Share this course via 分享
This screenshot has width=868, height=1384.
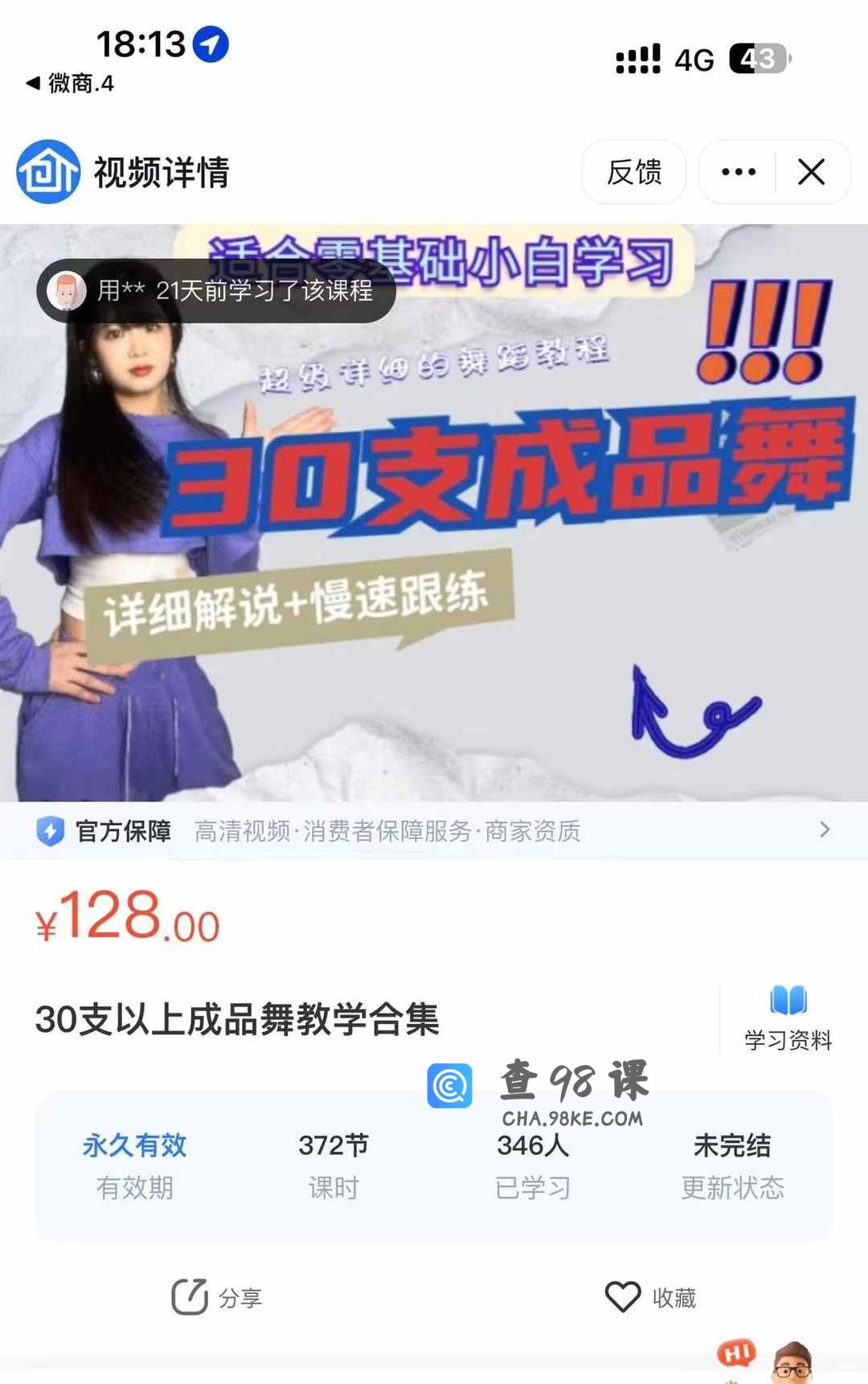(217, 1297)
